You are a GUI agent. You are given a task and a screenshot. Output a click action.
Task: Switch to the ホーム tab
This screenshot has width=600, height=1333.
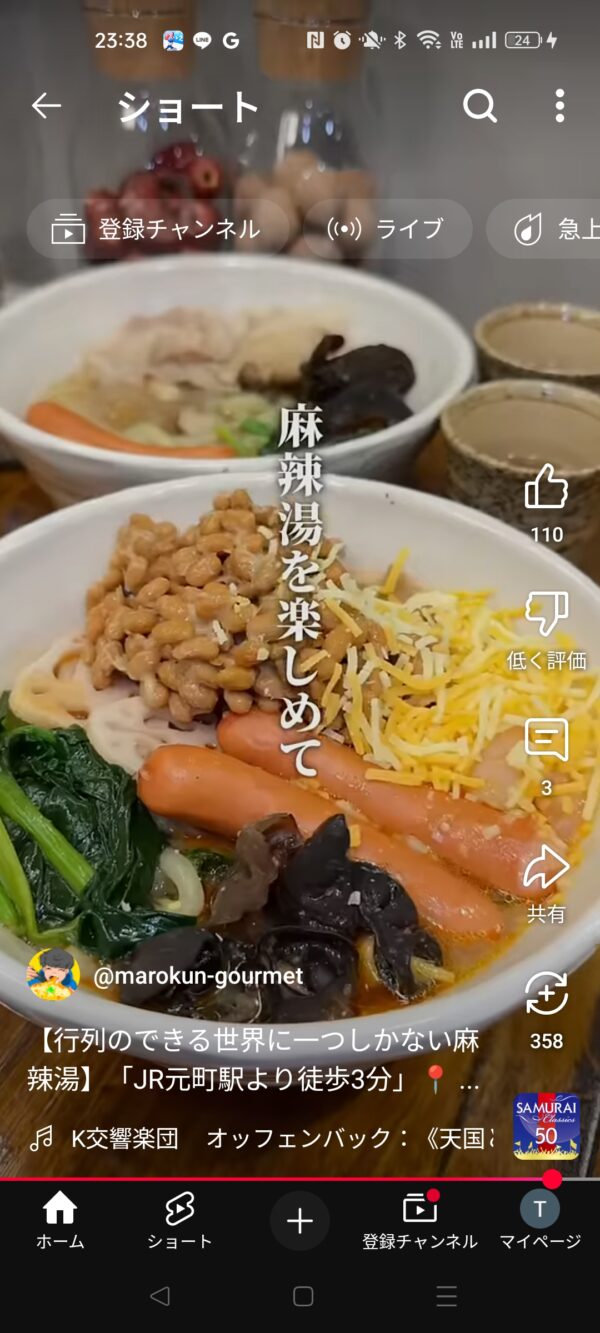(x=60, y=1221)
